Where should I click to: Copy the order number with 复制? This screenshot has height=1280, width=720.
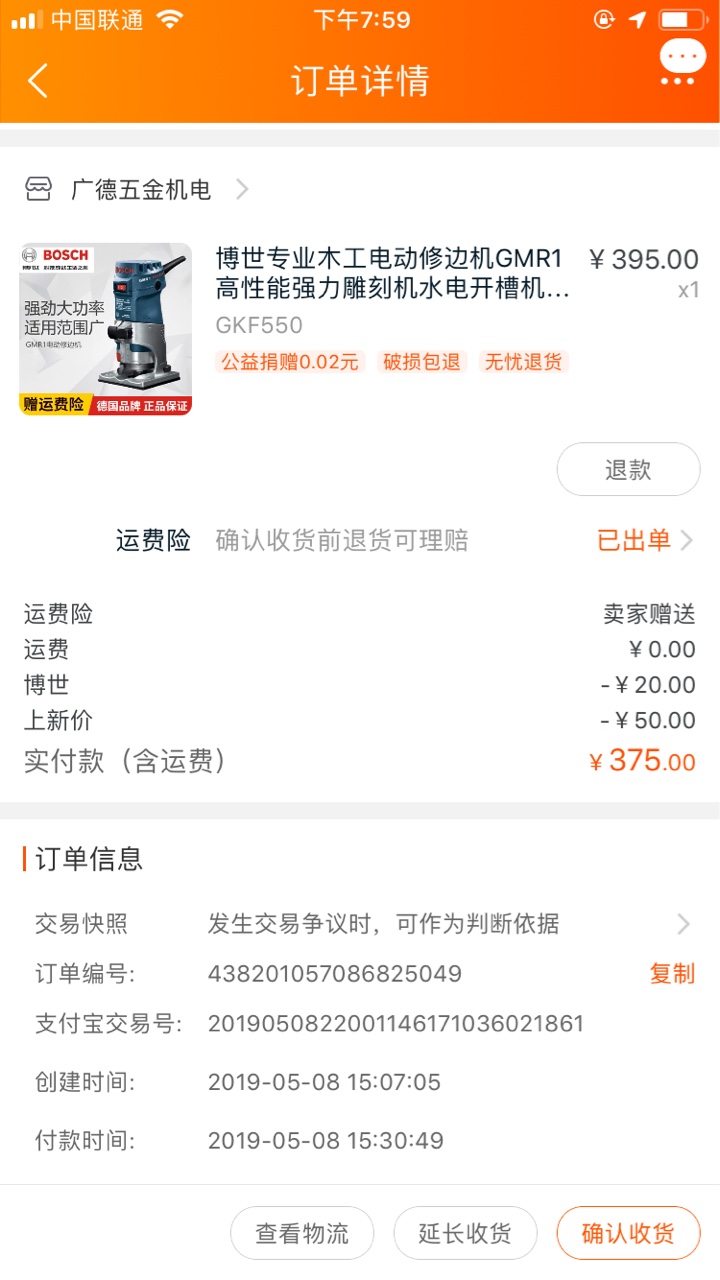(x=672, y=974)
